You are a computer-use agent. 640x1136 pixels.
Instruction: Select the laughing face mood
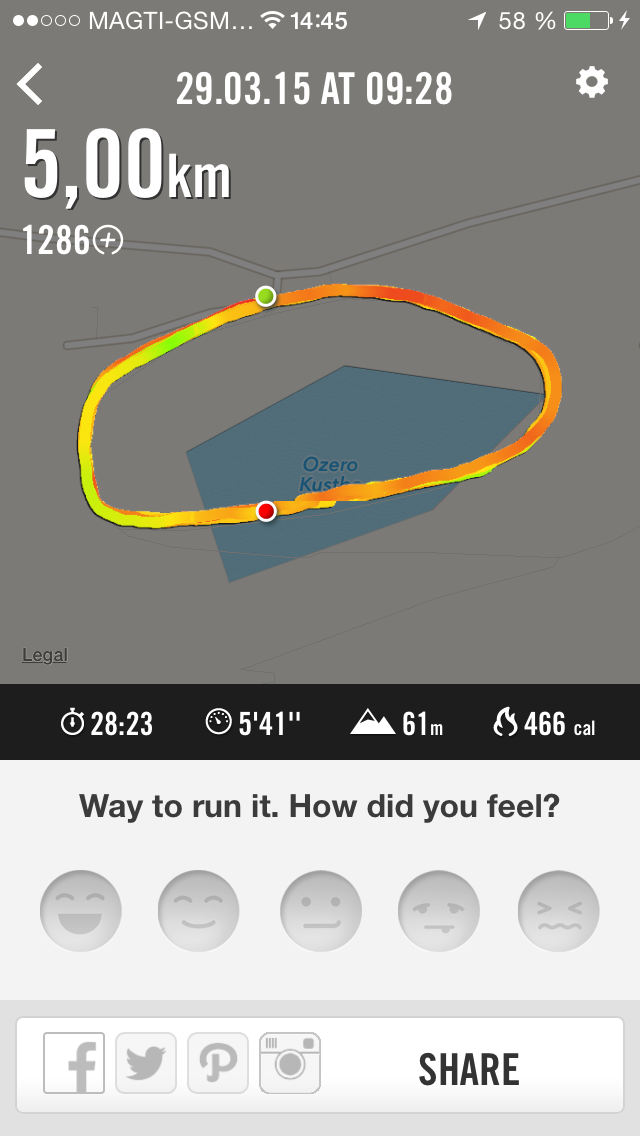pos(81,911)
